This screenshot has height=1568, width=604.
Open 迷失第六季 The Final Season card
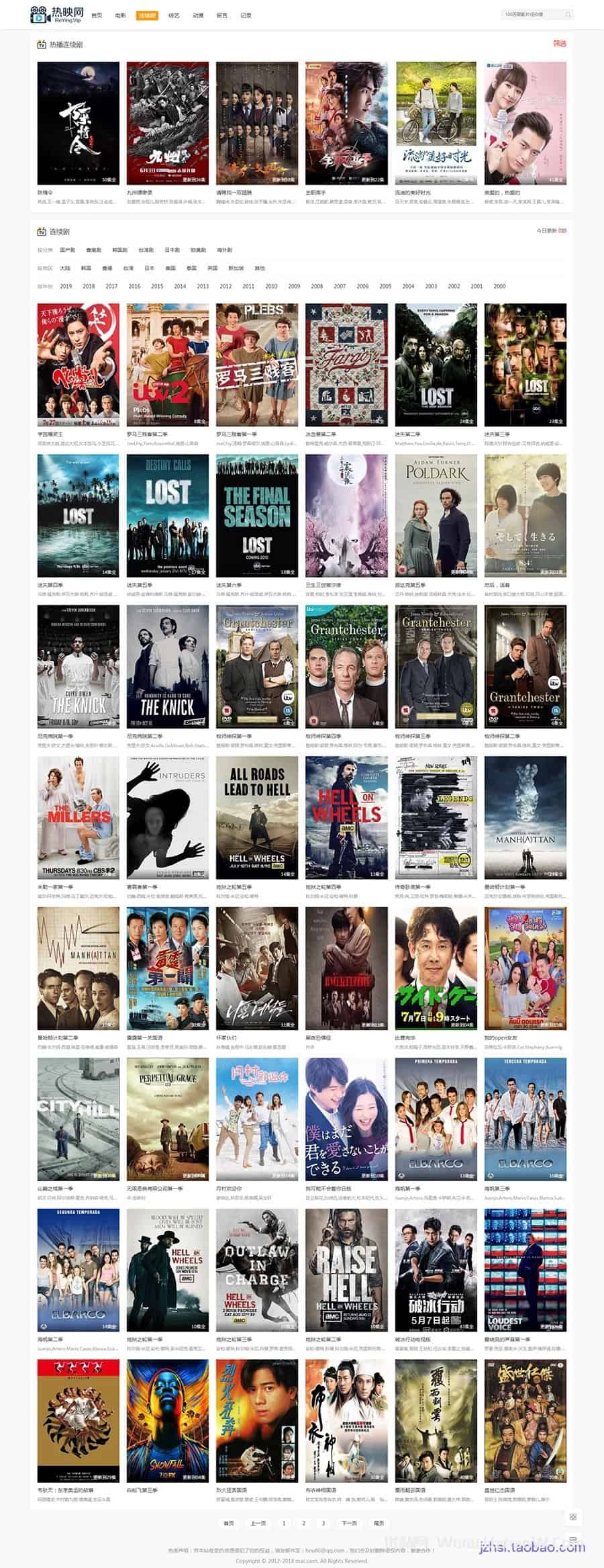257,515
